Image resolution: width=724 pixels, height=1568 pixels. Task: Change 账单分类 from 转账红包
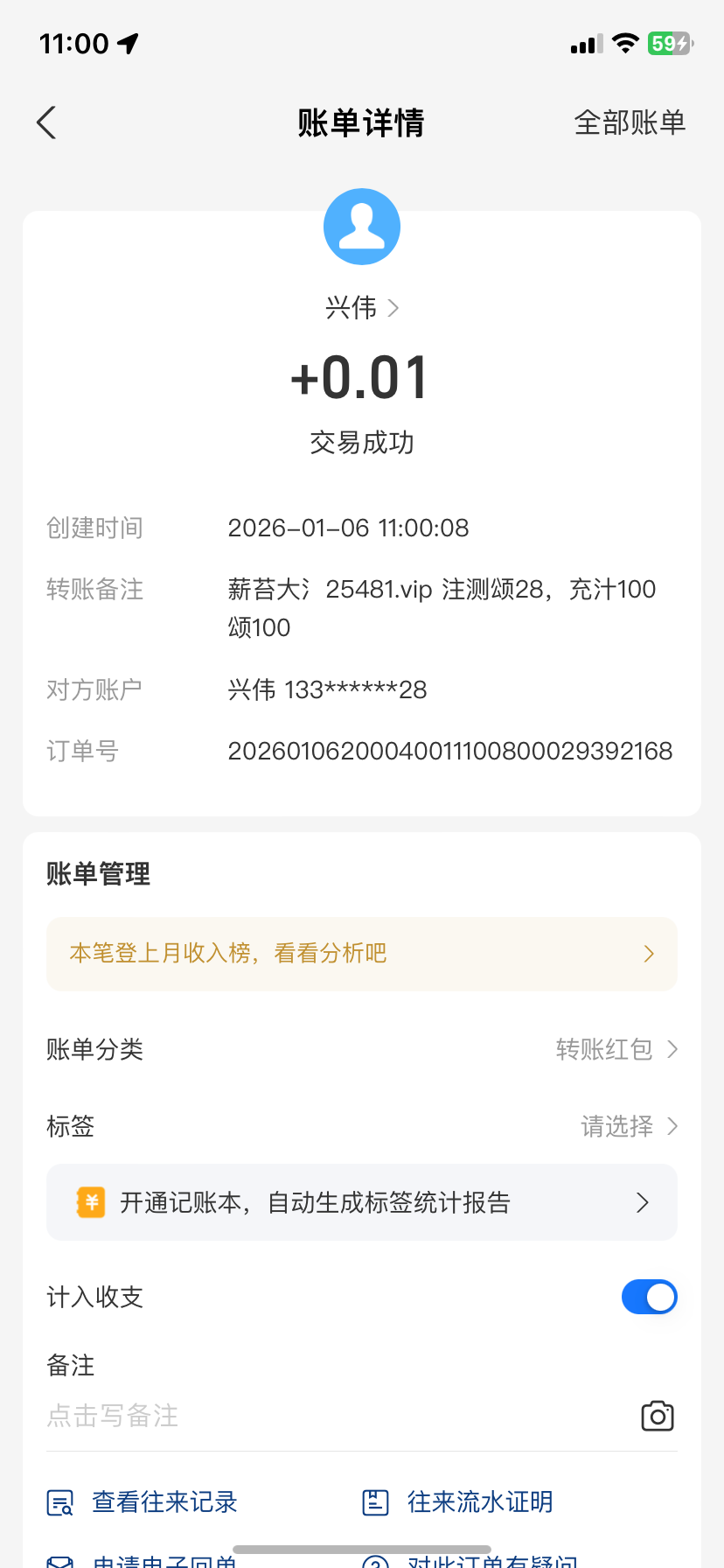pos(616,1049)
